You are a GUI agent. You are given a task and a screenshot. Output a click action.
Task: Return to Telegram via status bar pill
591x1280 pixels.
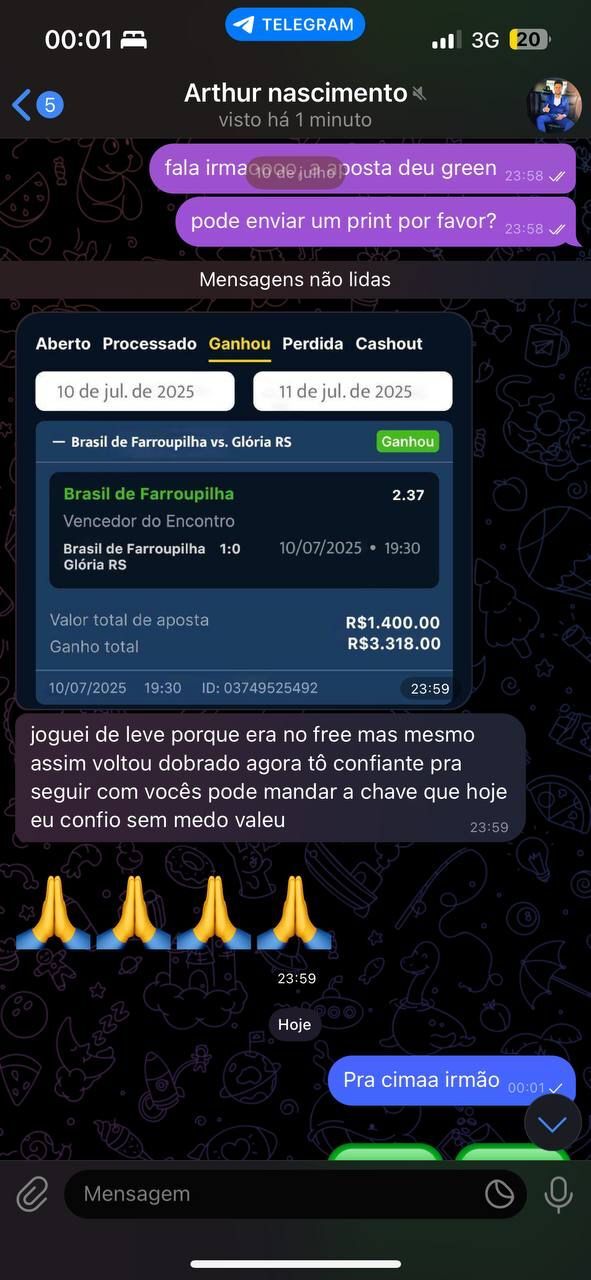coord(295,25)
